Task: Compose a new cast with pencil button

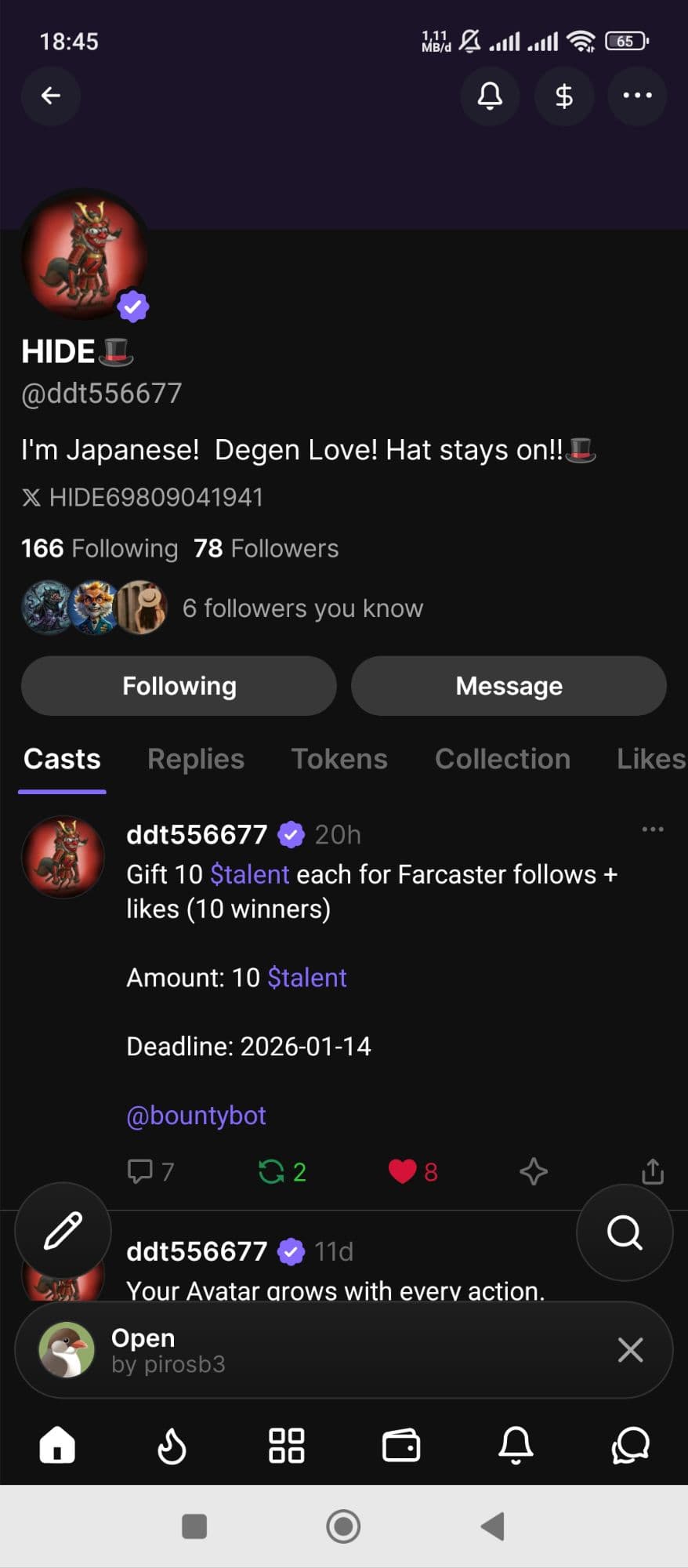Action: click(63, 1230)
